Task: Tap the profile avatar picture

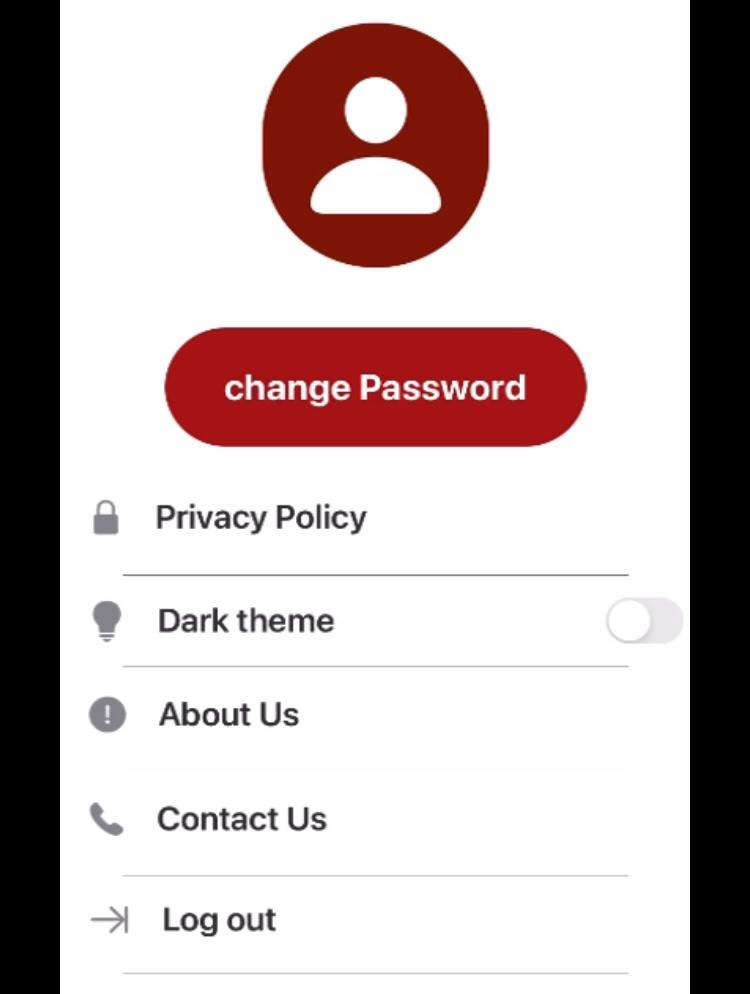Action: click(375, 146)
